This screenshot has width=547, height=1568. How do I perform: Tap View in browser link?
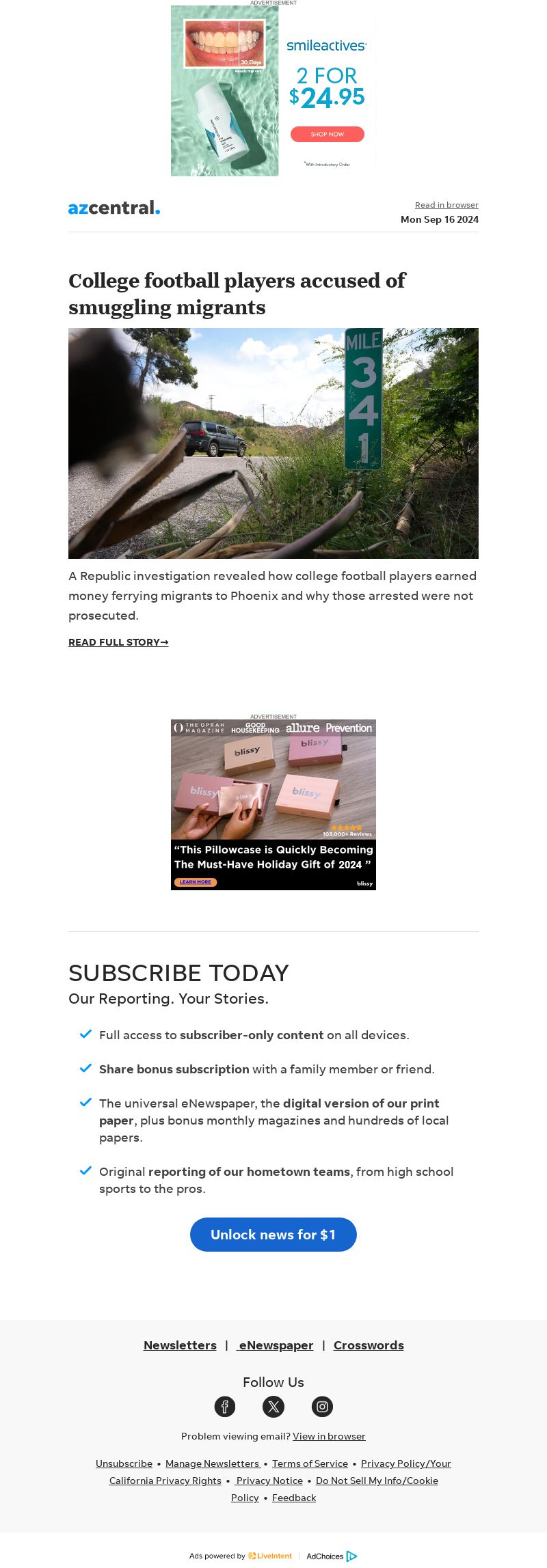coord(329,1436)
